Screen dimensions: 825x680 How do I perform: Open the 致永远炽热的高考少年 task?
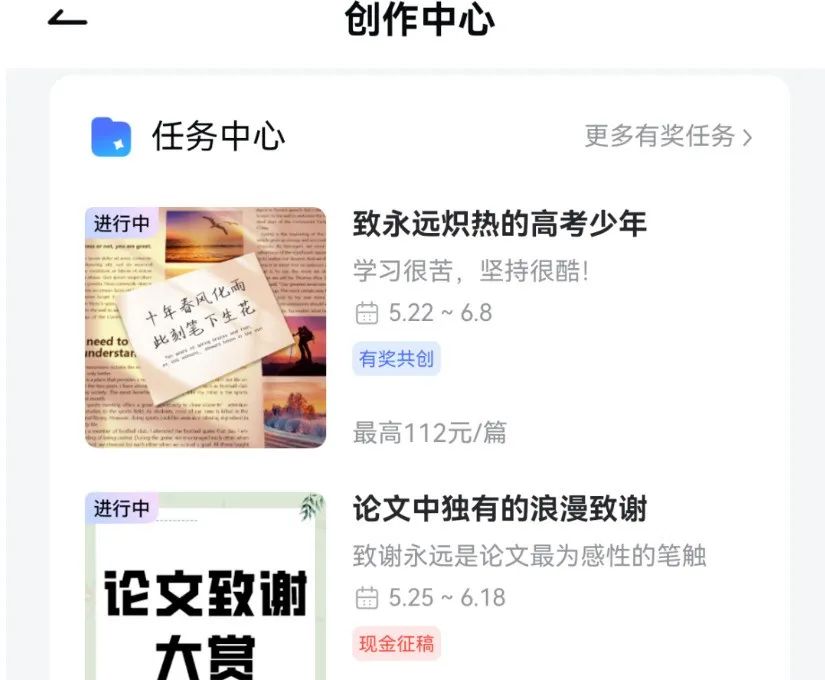tap(499, 225)
